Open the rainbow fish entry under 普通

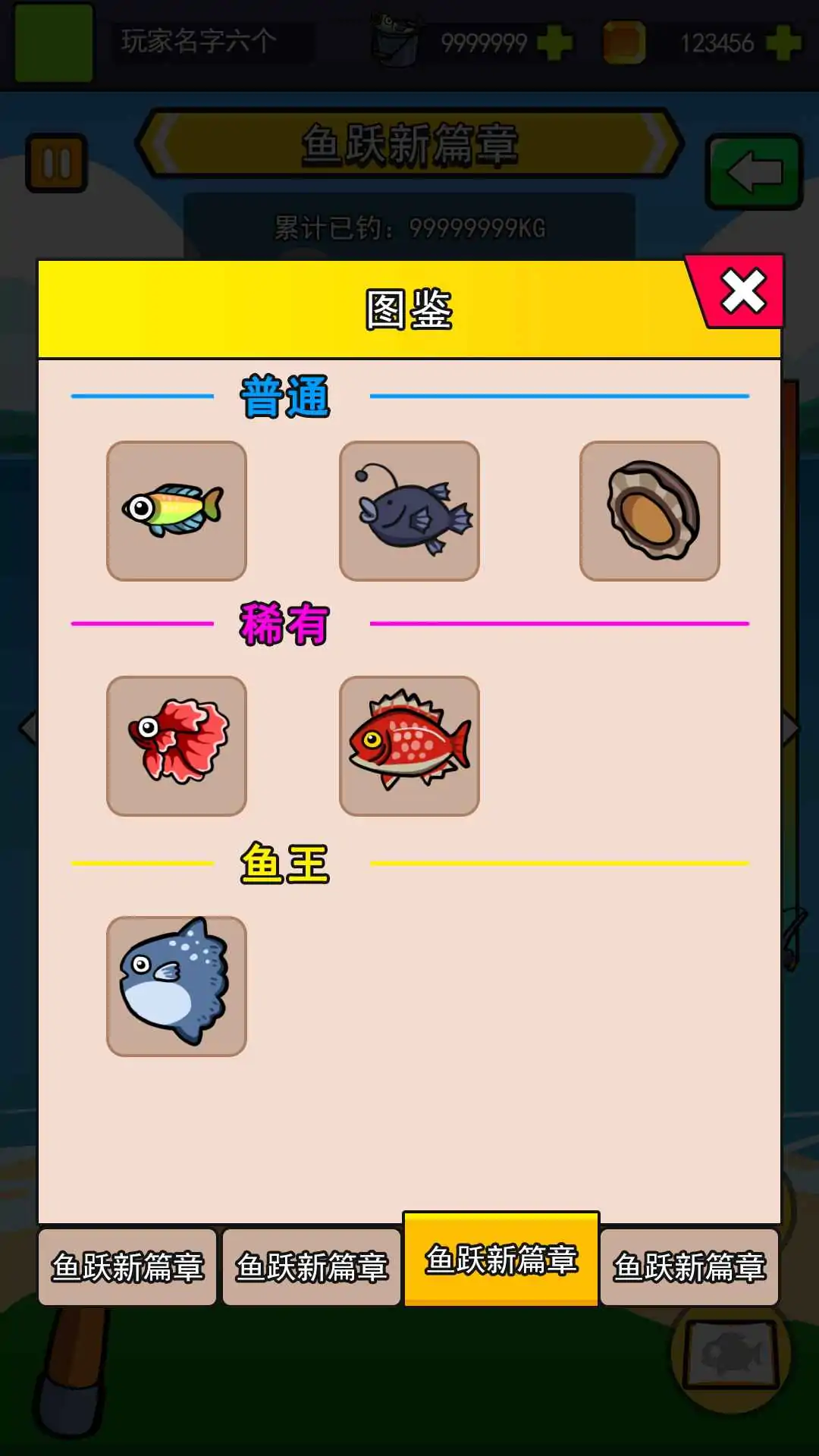pos(176,510)
